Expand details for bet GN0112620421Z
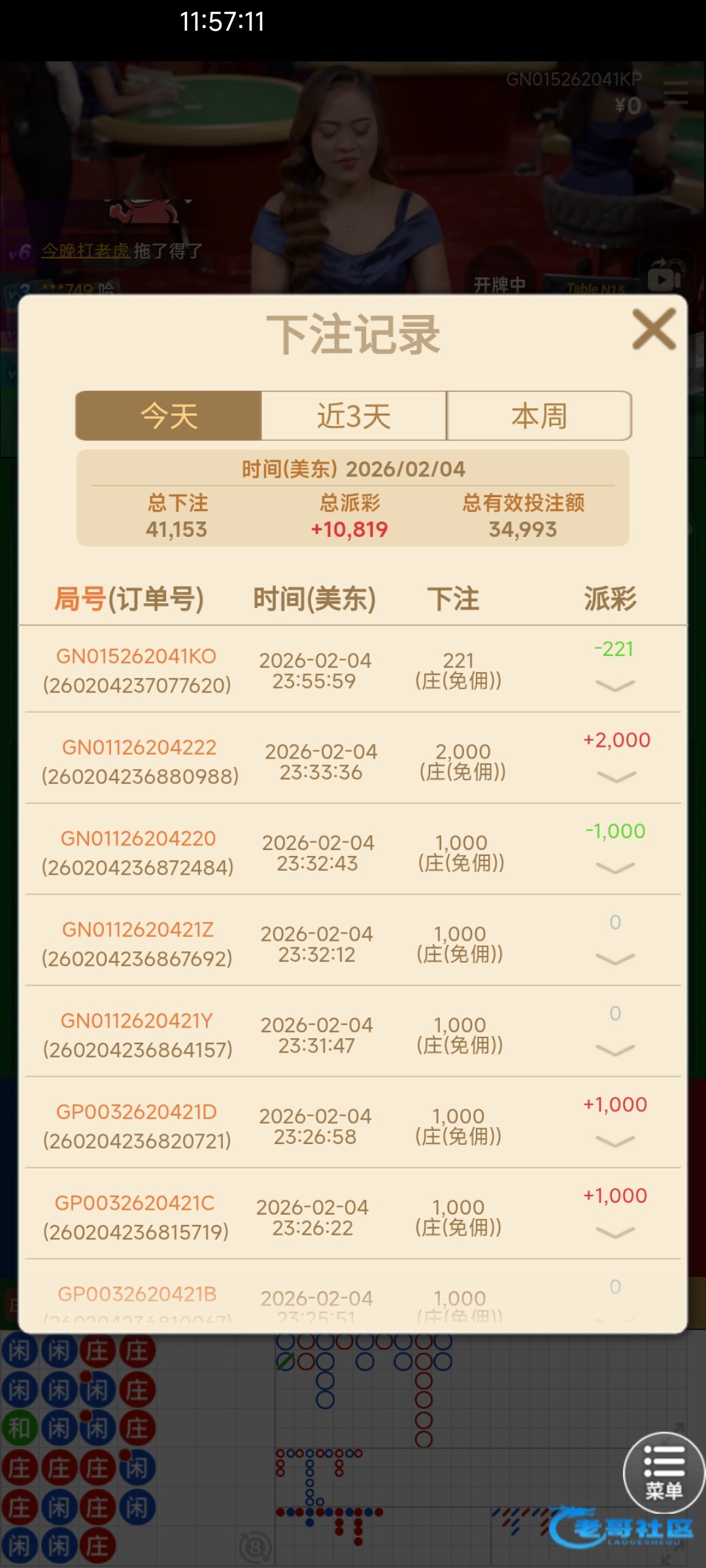 [x=615, y=959]
